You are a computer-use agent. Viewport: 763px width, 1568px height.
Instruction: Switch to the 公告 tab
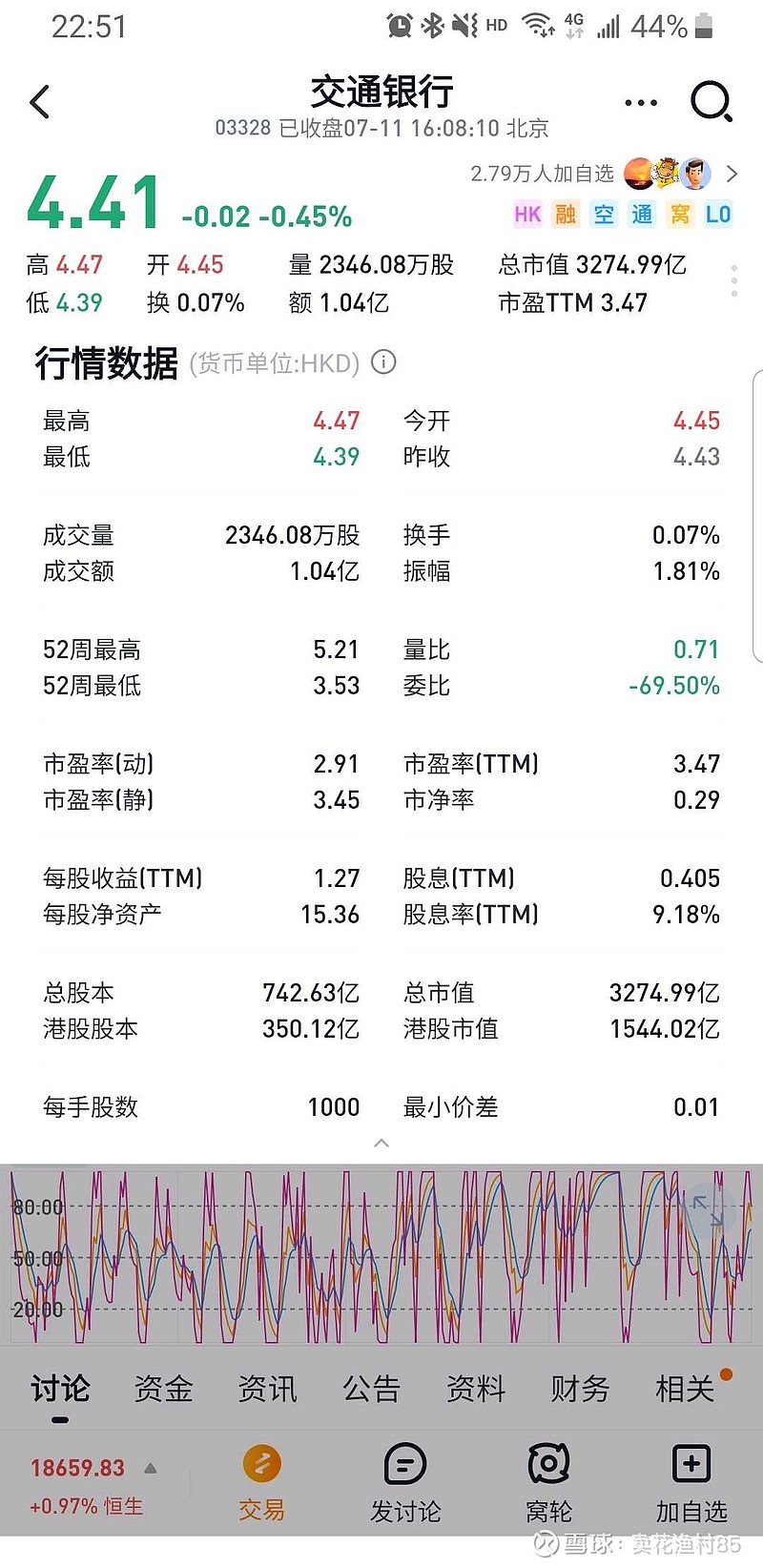(372, 1390)
